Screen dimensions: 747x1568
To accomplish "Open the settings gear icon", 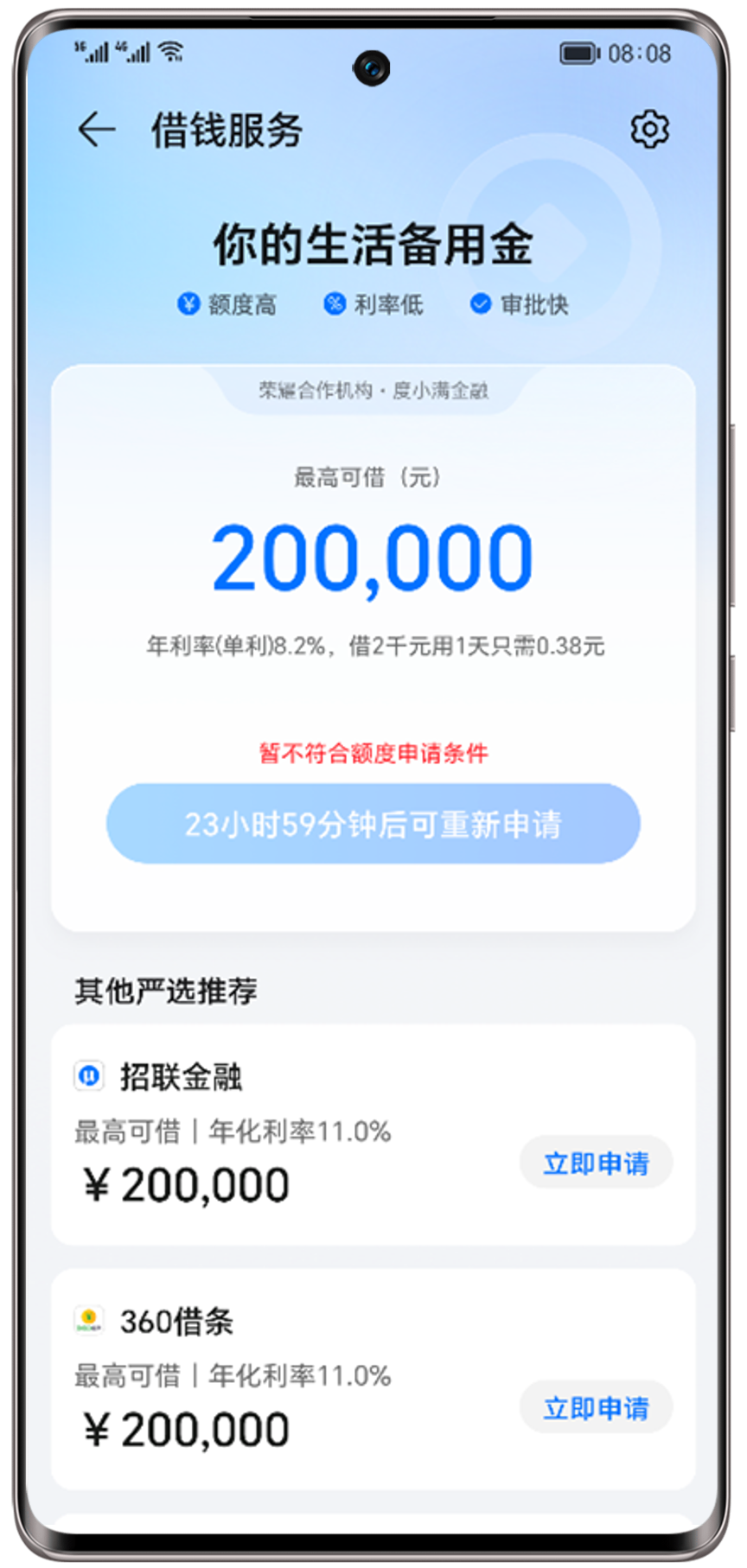I will pos(648,130).
